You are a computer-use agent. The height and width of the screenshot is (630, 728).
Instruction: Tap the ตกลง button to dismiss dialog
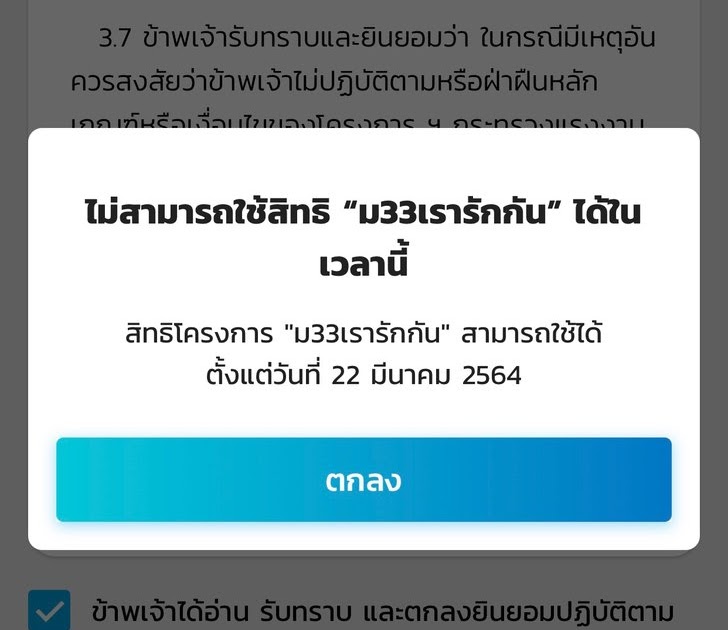pos(364,480)
